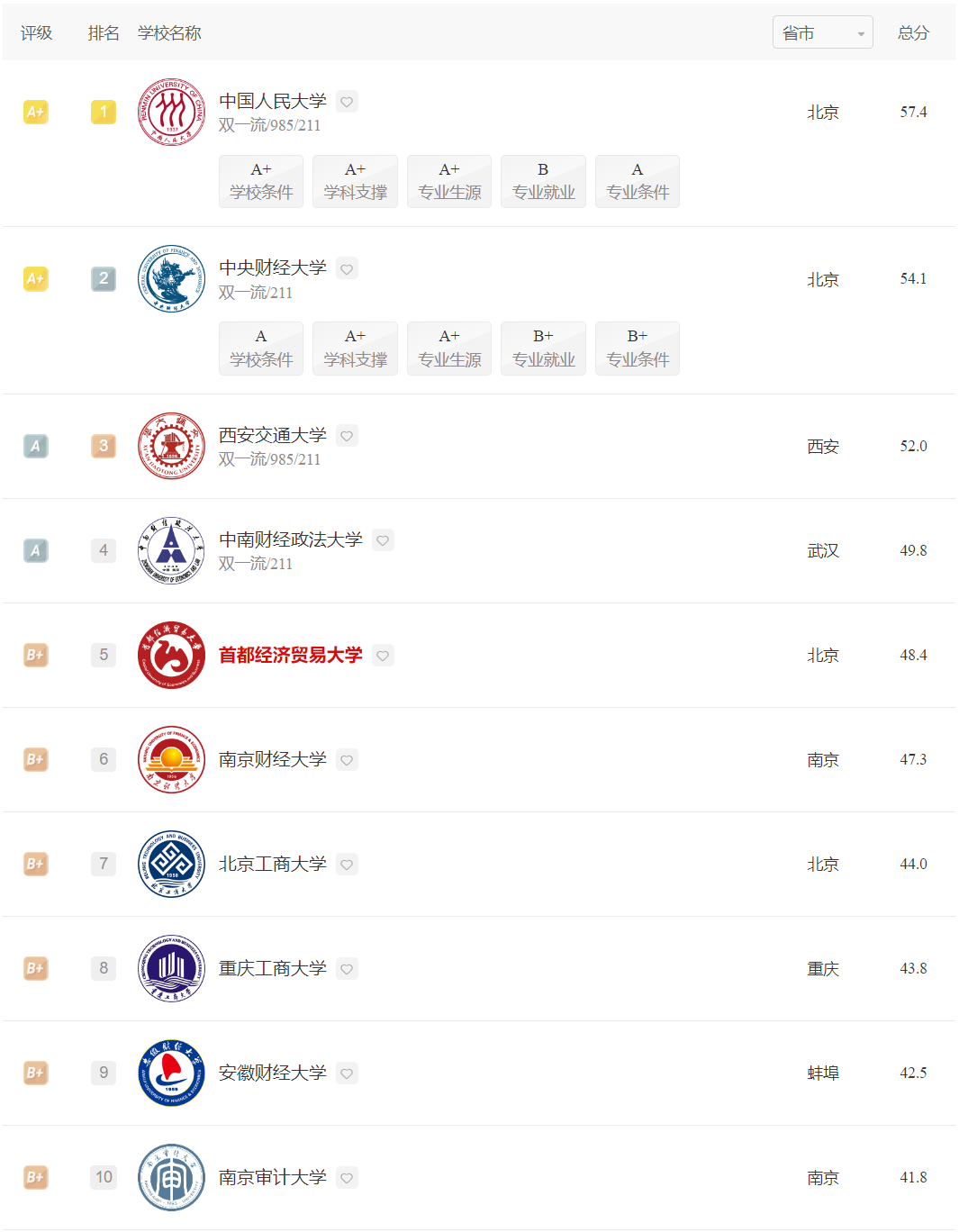Viewport: 959px width, 1232px height.
Task: Favorite 重庆工商大学 with the heart icon
Action: point(347,969)
